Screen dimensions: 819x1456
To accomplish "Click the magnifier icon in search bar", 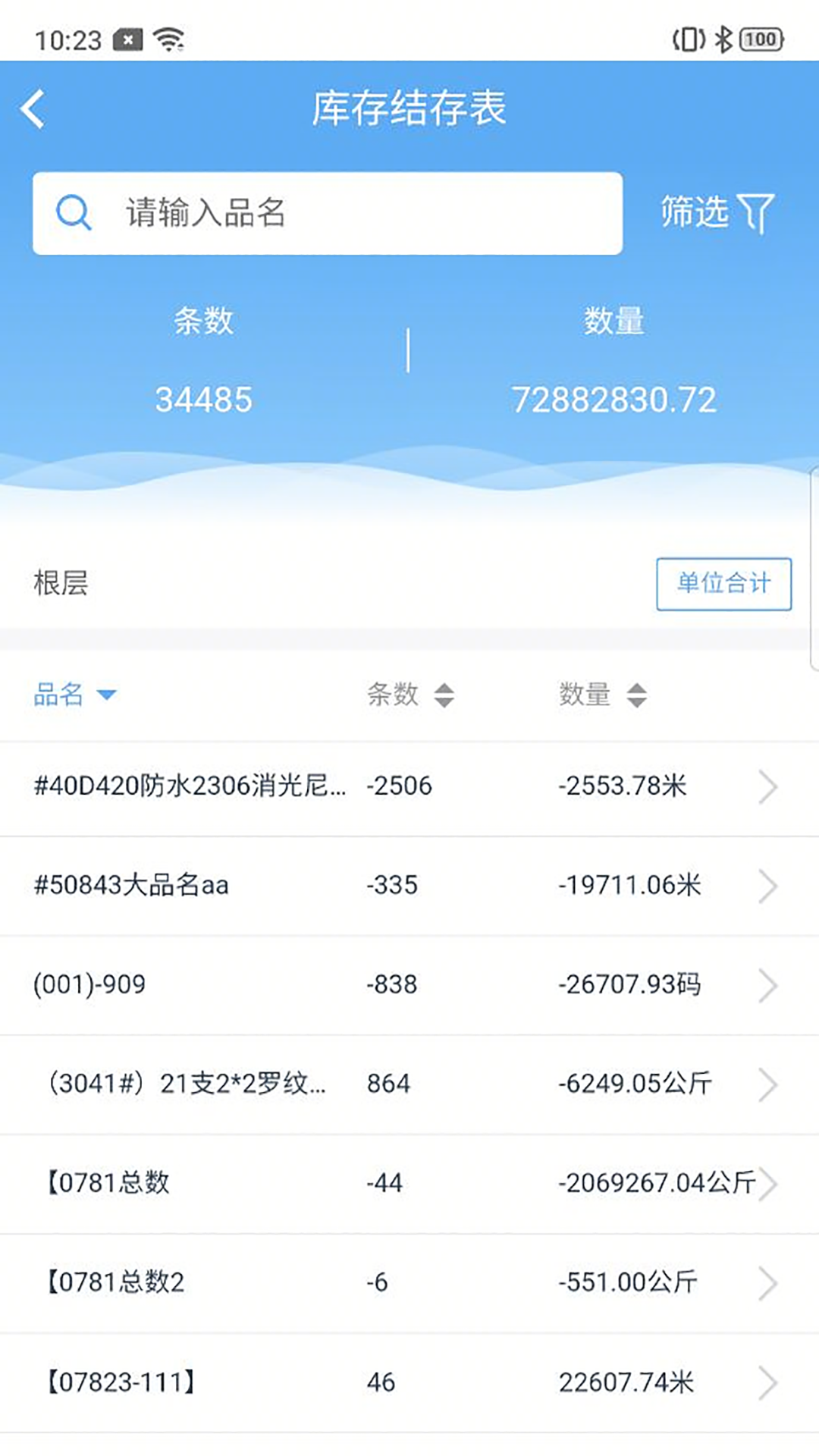I will coord(72,213).
